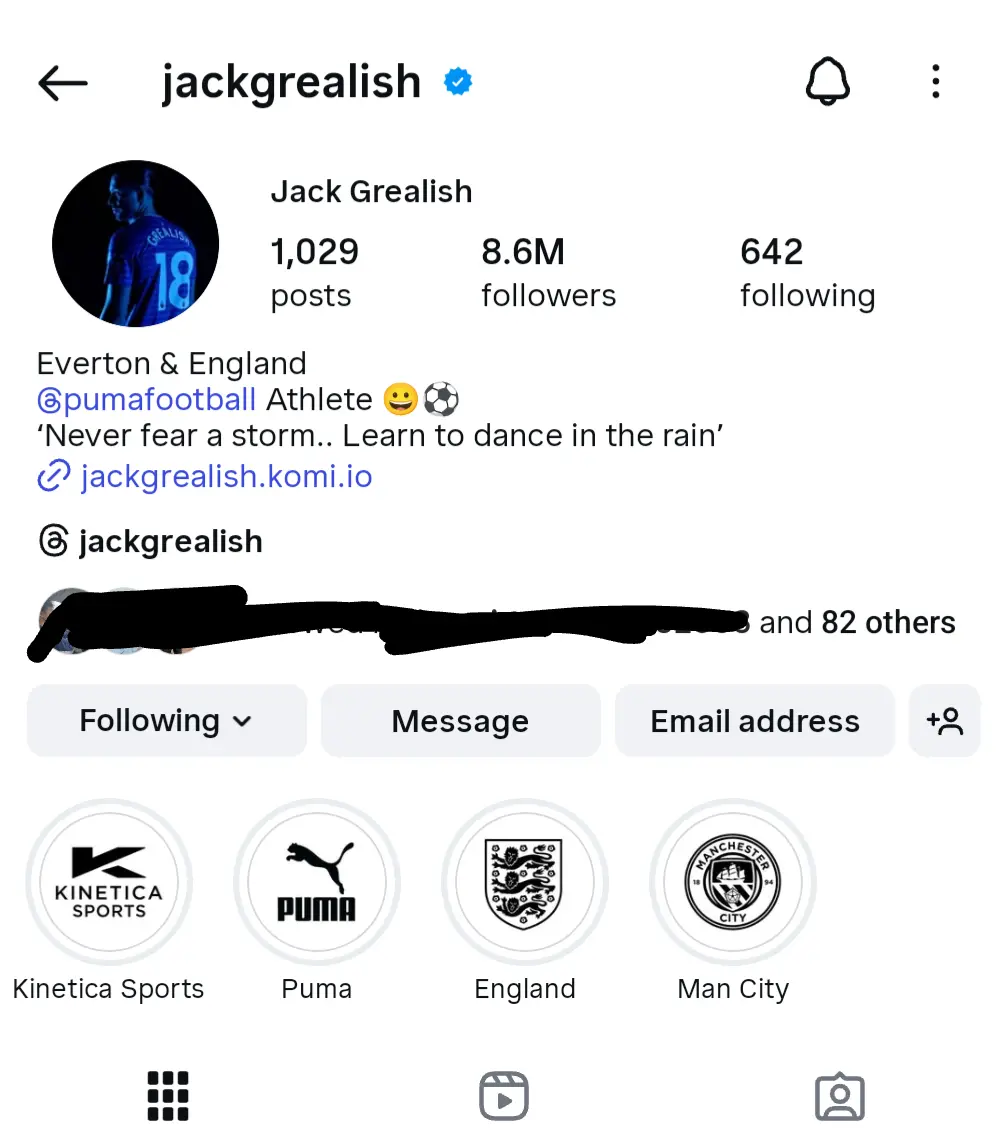Switch to the Reels tab
The height and width of the screenshot is (1140, 1008).
[504, 1096]
